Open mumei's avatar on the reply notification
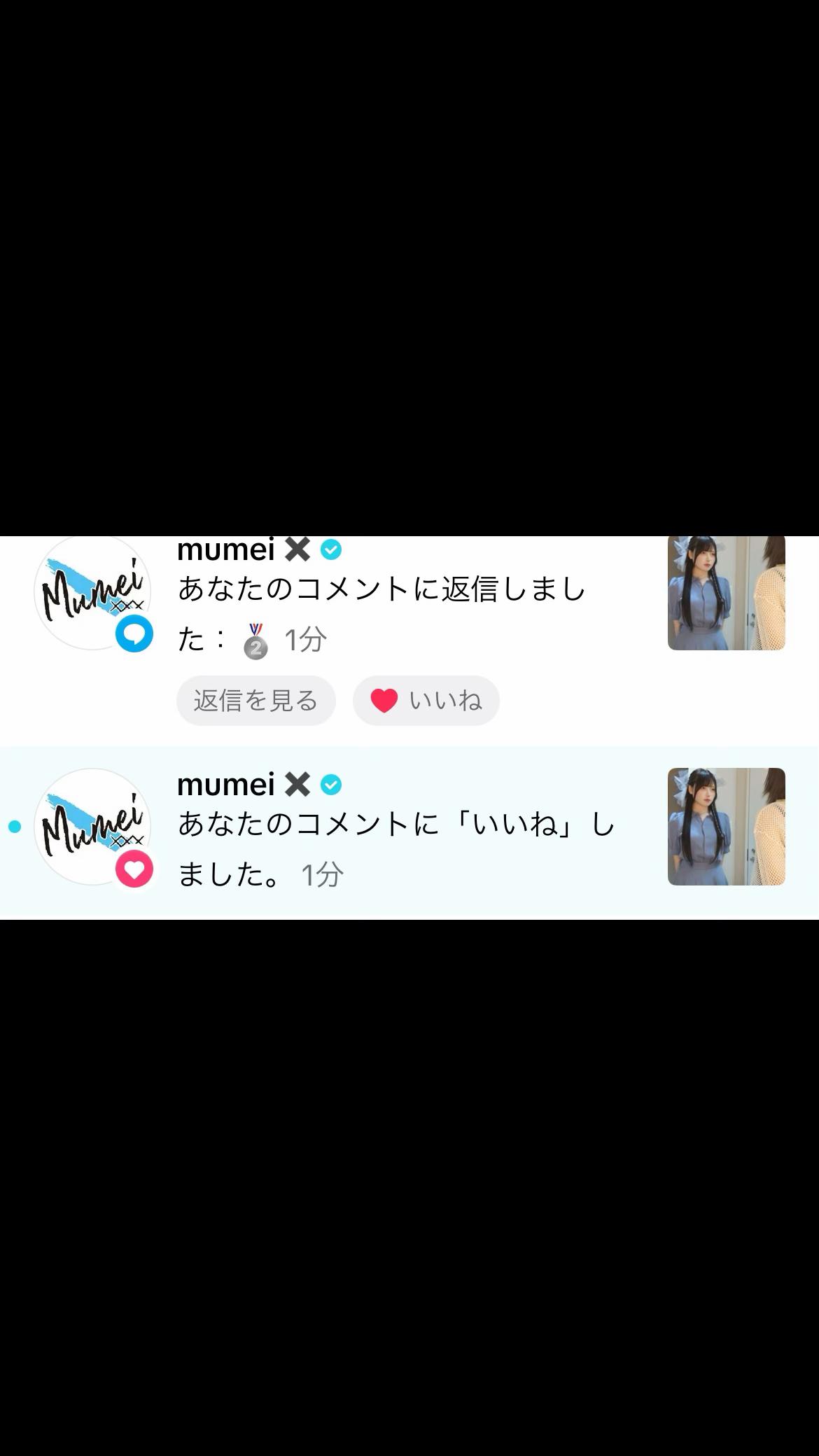Screen dimensions: 819x1456 coord(92,592)
